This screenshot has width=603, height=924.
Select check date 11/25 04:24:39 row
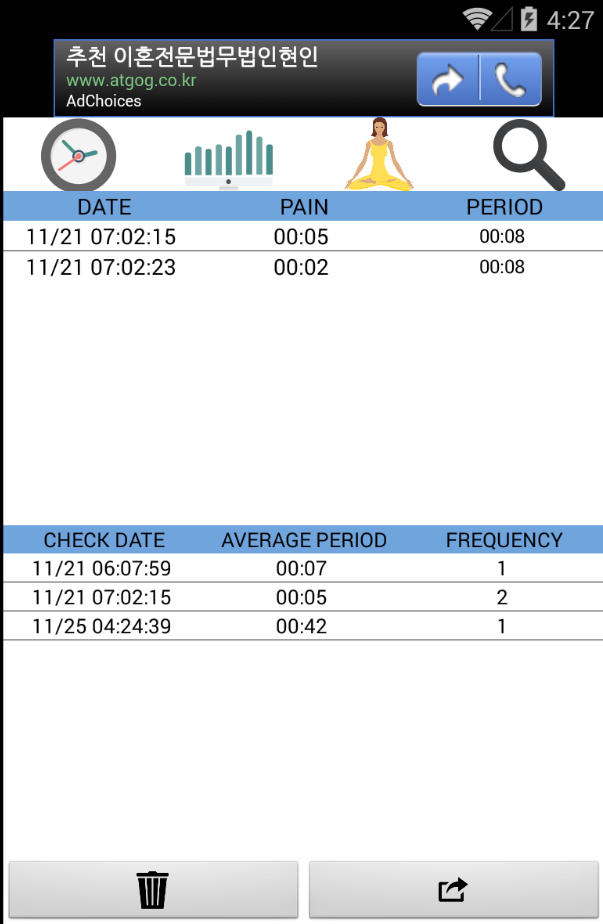click(x=303, y=626)
